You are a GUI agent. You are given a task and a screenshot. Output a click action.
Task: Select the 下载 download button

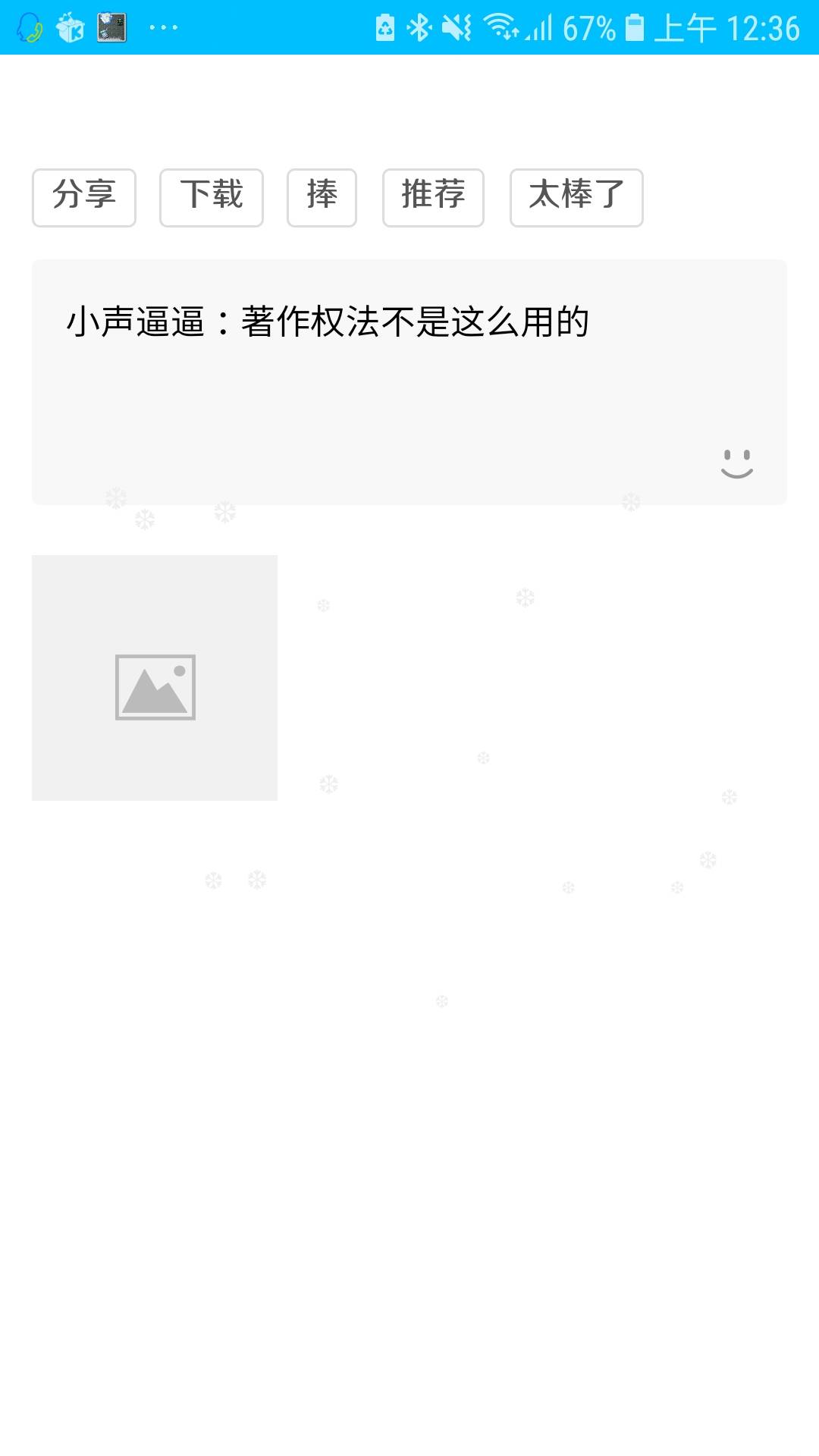coord(212,198)
